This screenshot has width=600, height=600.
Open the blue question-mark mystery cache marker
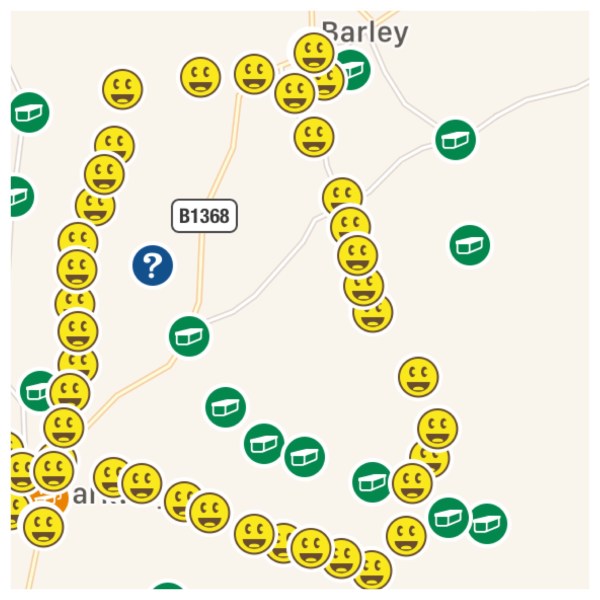click(x=152, y=265)
